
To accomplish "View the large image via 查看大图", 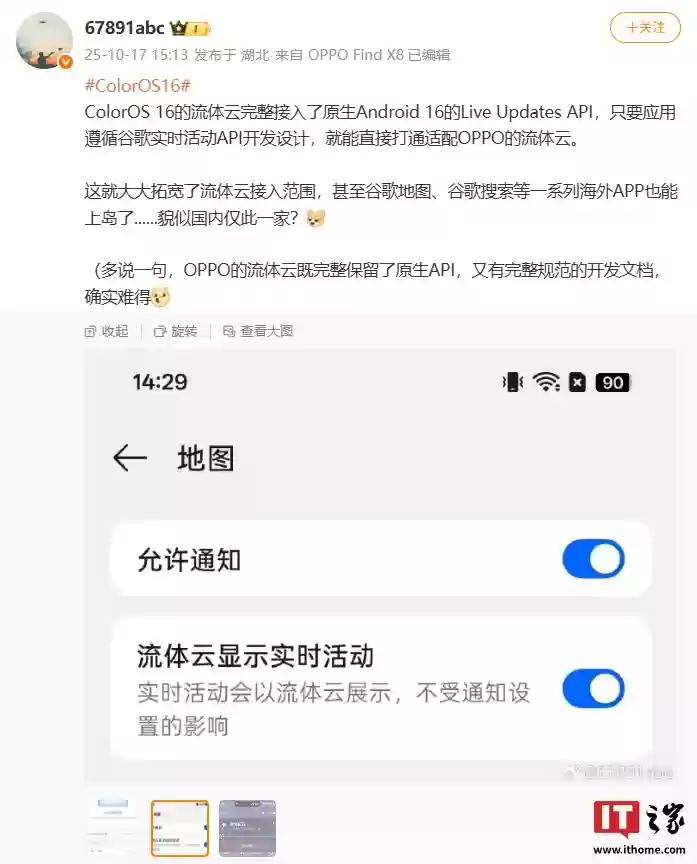I will 258,331.
